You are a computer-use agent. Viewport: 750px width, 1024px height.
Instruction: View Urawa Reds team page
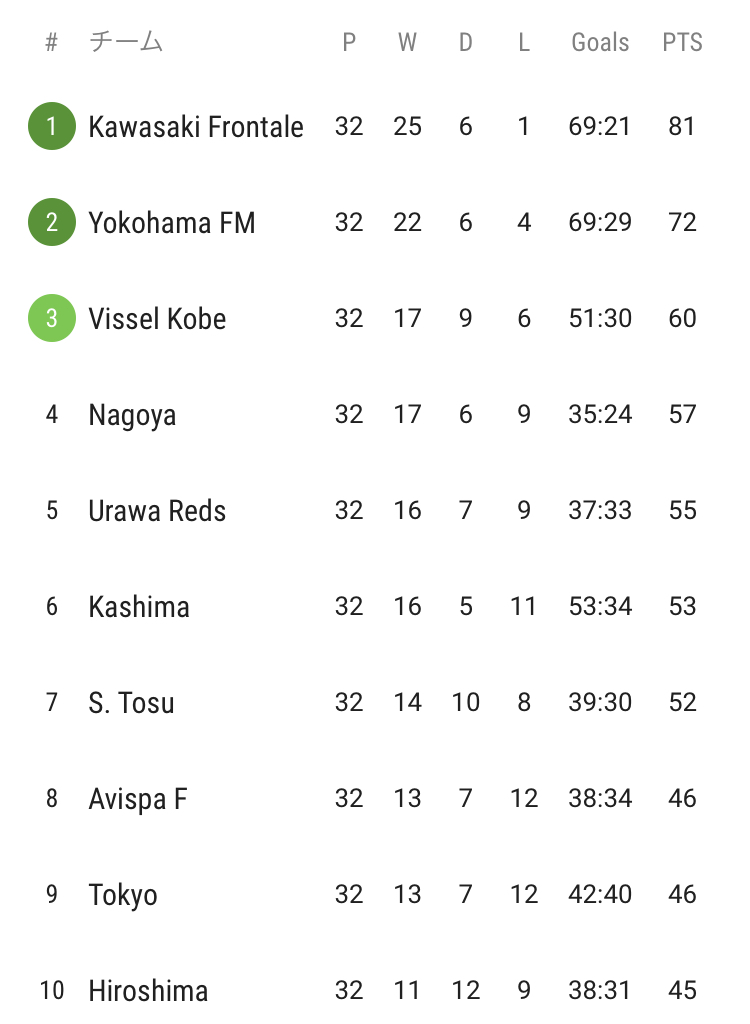157,511
